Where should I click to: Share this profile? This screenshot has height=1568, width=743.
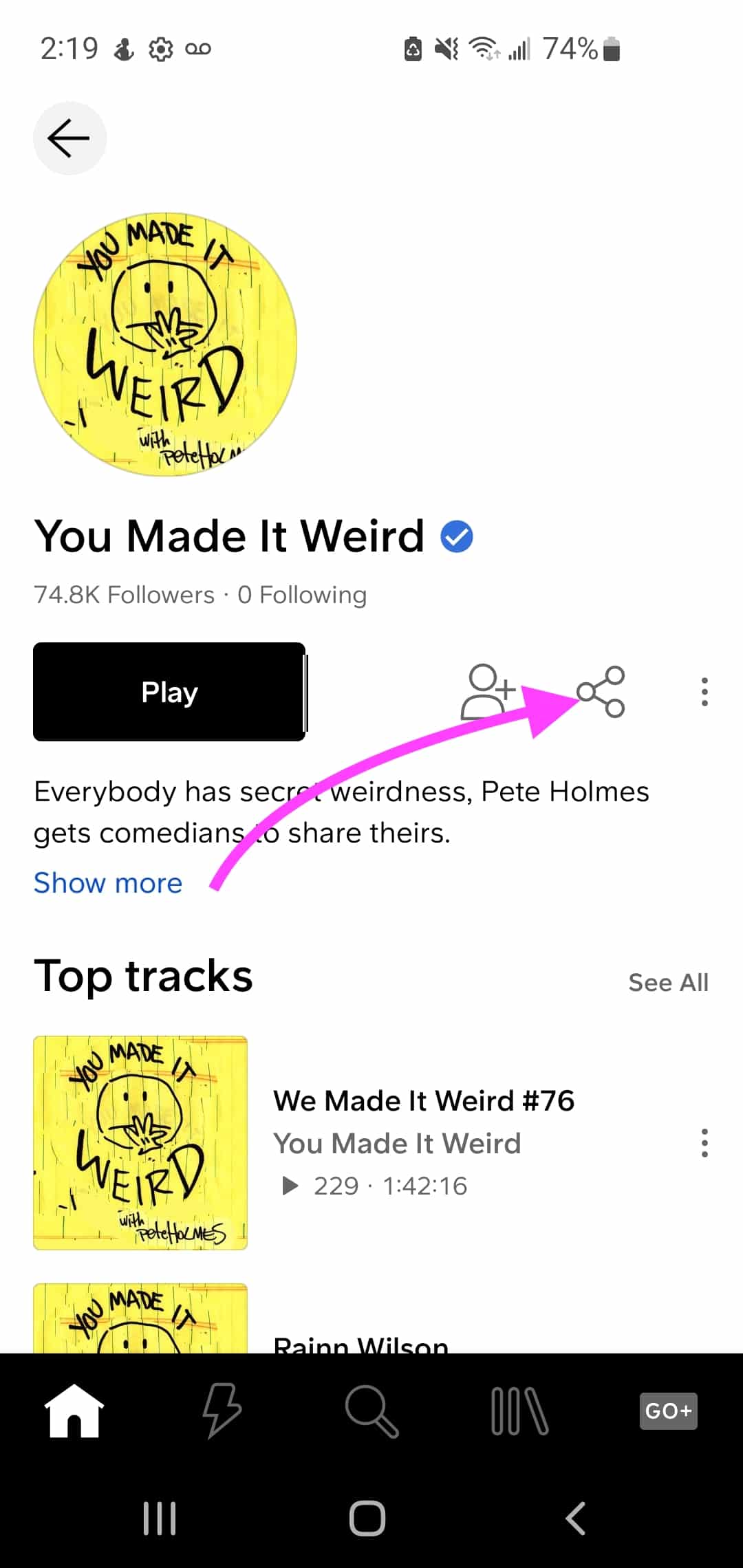coord(601,692)
